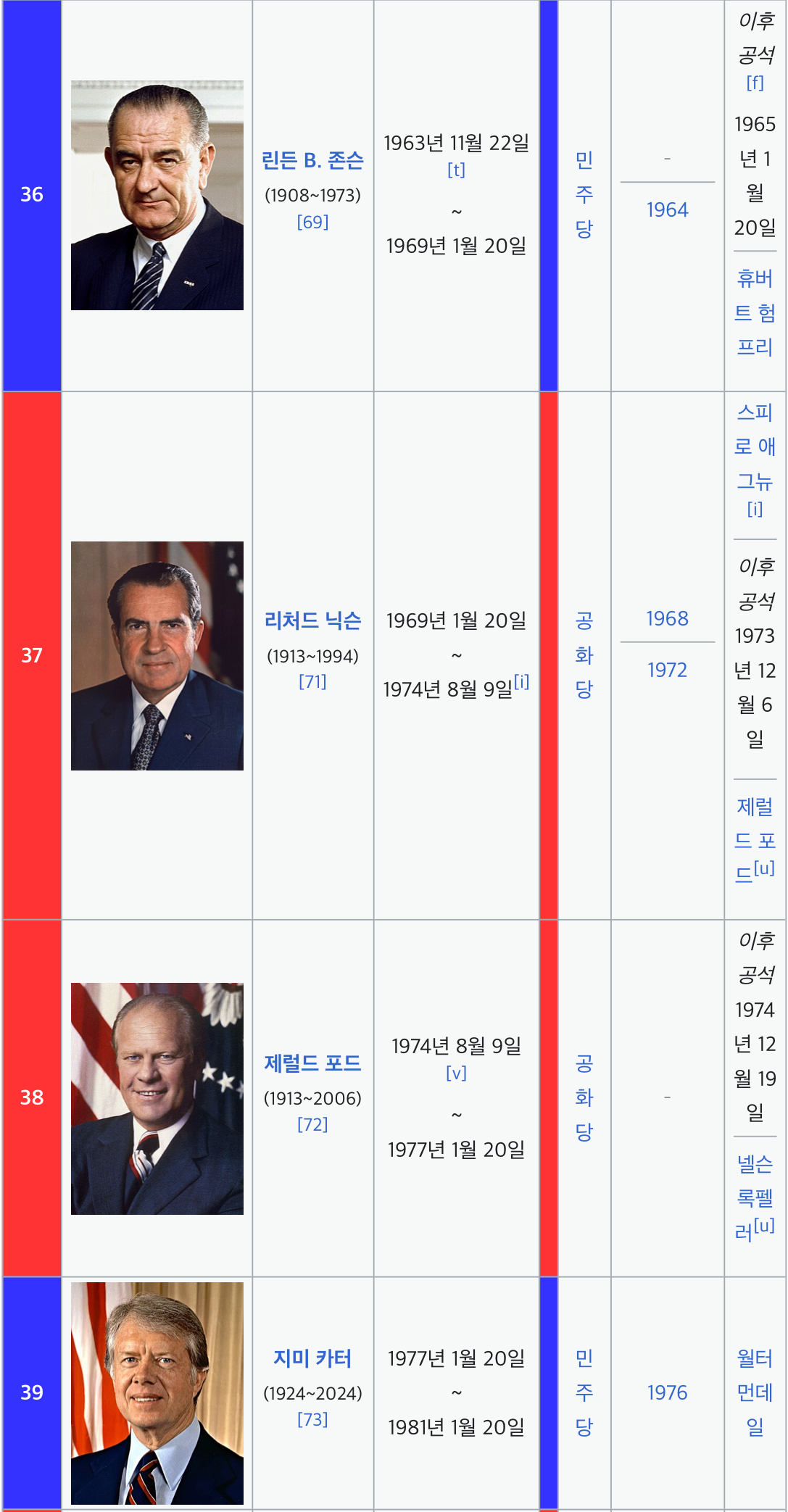Open 민주당 party link in Johnson's row
The height and width of the screenshot is (1512, 788).
pyautogui.click(x=584, y=194)
